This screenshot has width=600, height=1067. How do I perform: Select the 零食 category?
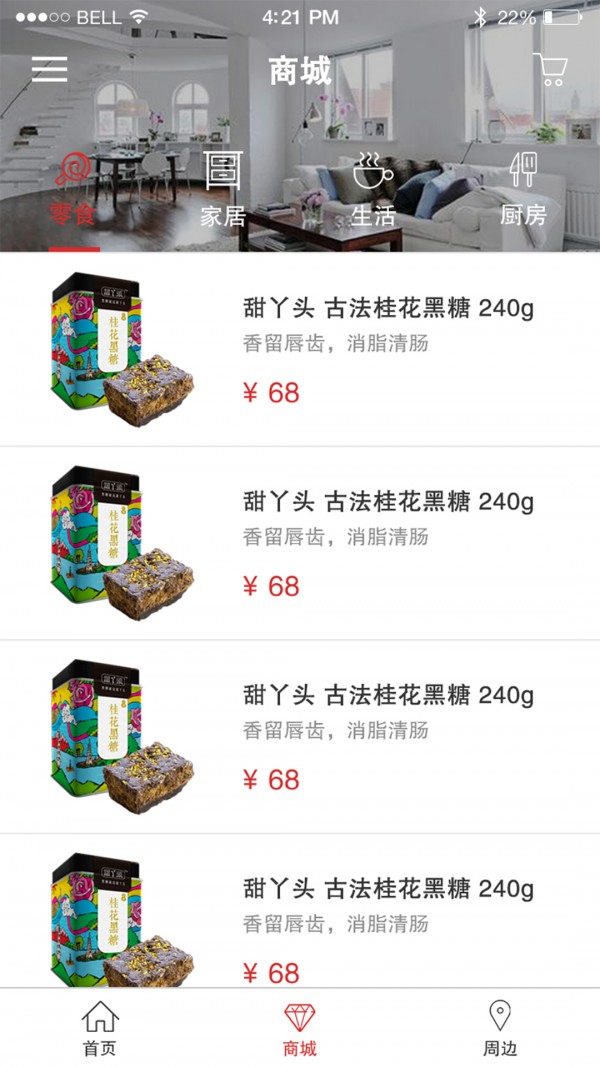(x=74, y=189)
